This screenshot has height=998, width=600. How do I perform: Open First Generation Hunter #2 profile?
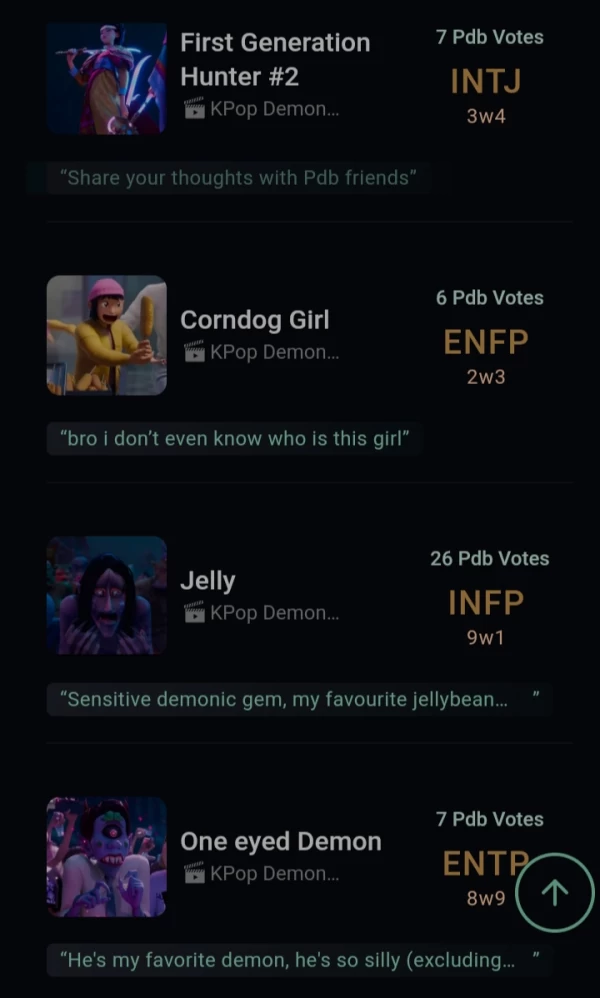point(275,59)
